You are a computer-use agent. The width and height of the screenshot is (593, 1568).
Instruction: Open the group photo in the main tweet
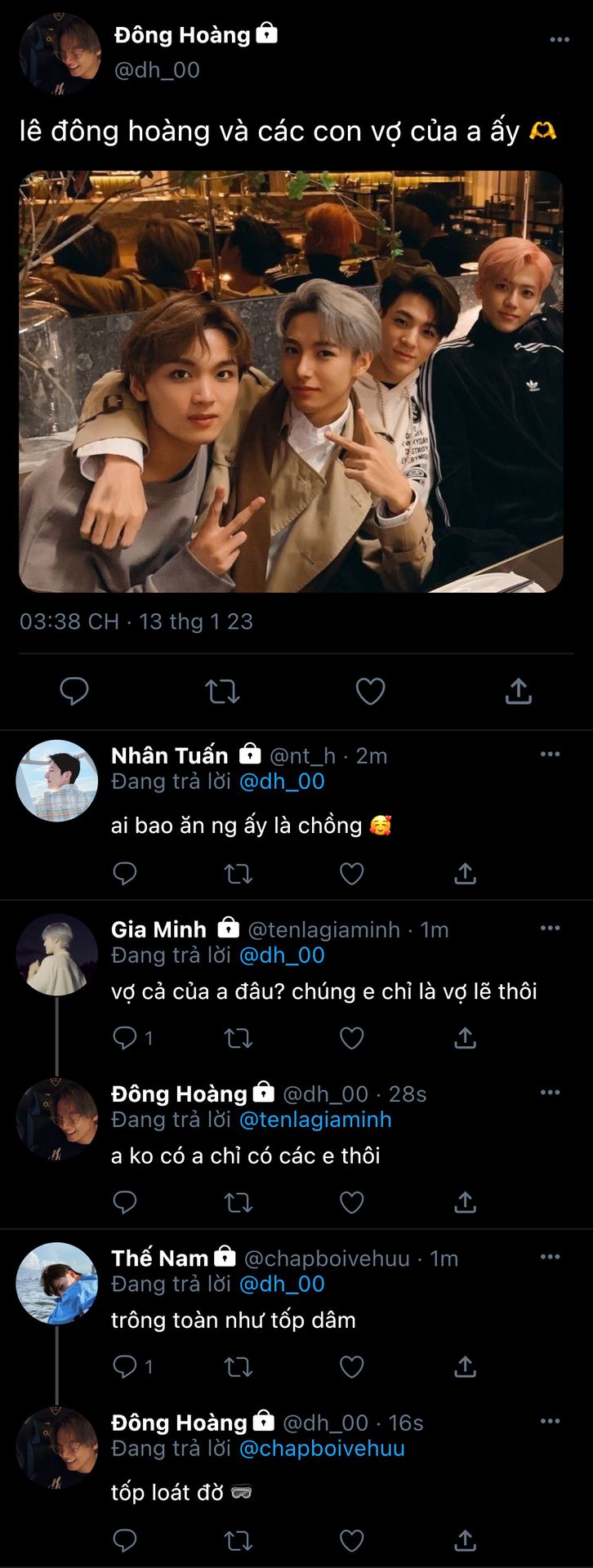pos(291,381)
